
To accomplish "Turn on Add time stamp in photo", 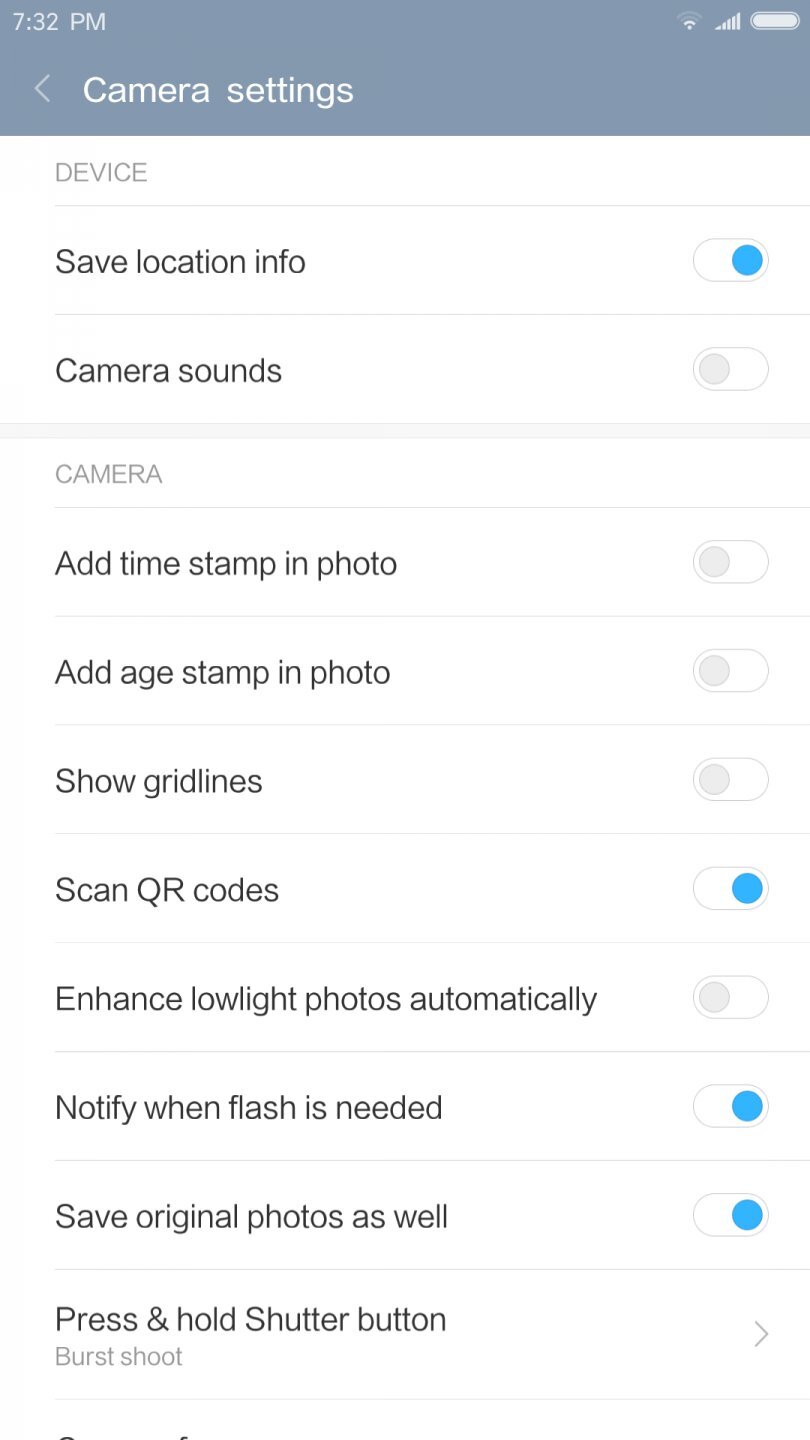I will tap(731, 562).
